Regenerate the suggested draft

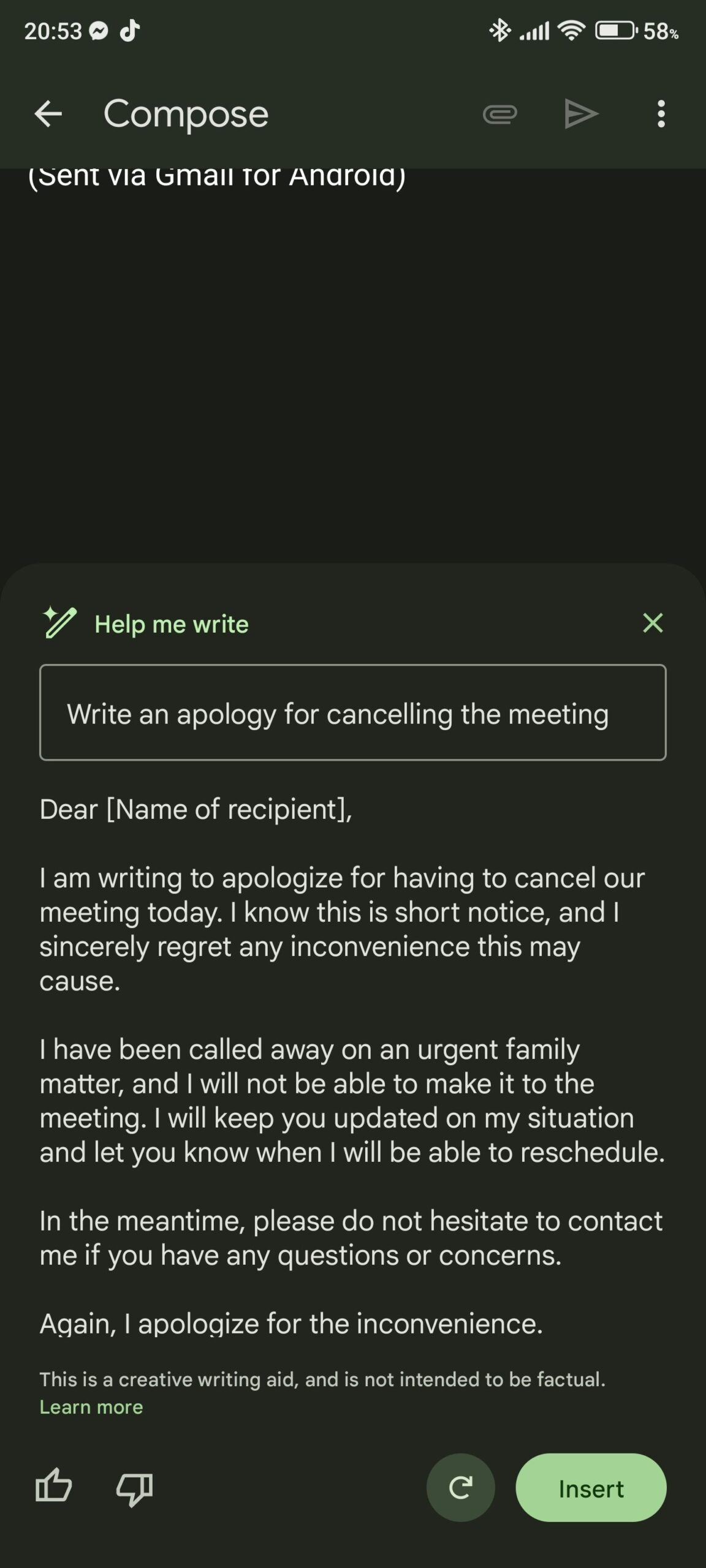pyautogui.click(x=461, y=1488)
